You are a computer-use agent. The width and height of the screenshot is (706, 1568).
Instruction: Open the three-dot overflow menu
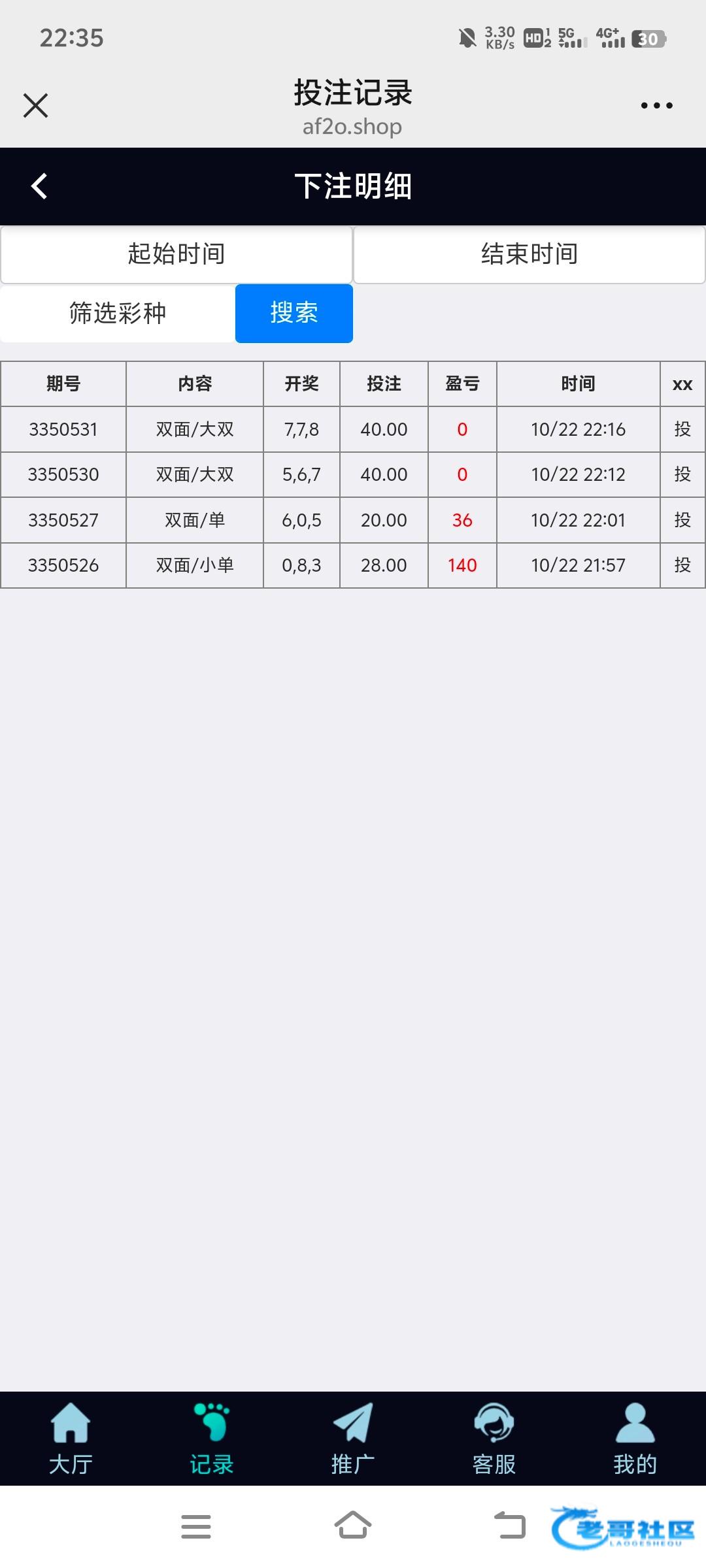[x=656, y=105]
